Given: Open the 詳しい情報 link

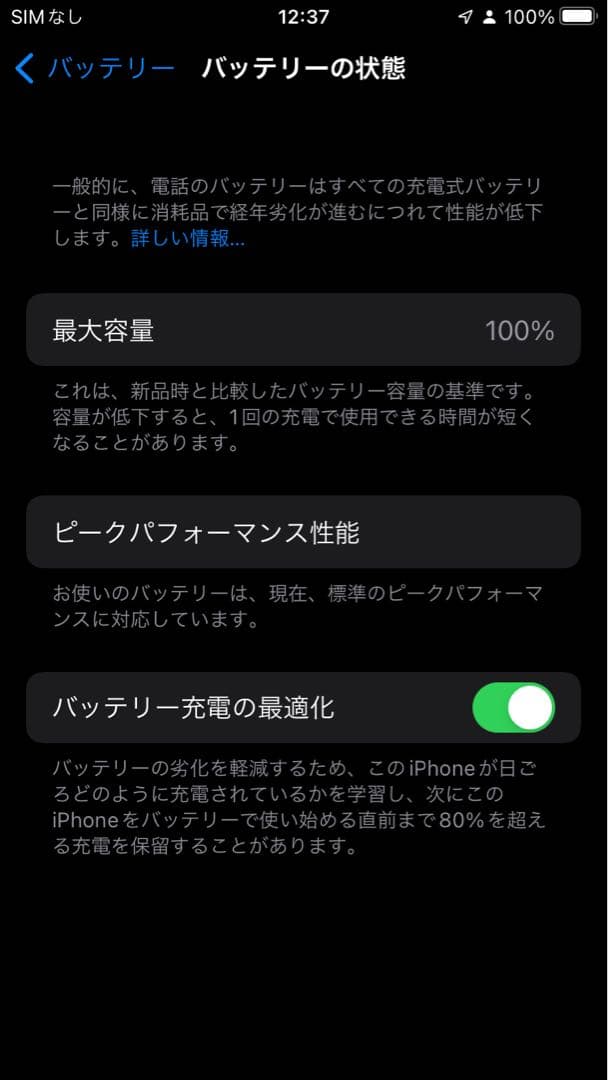Looking at the screenshot, I should coord(188,239).
